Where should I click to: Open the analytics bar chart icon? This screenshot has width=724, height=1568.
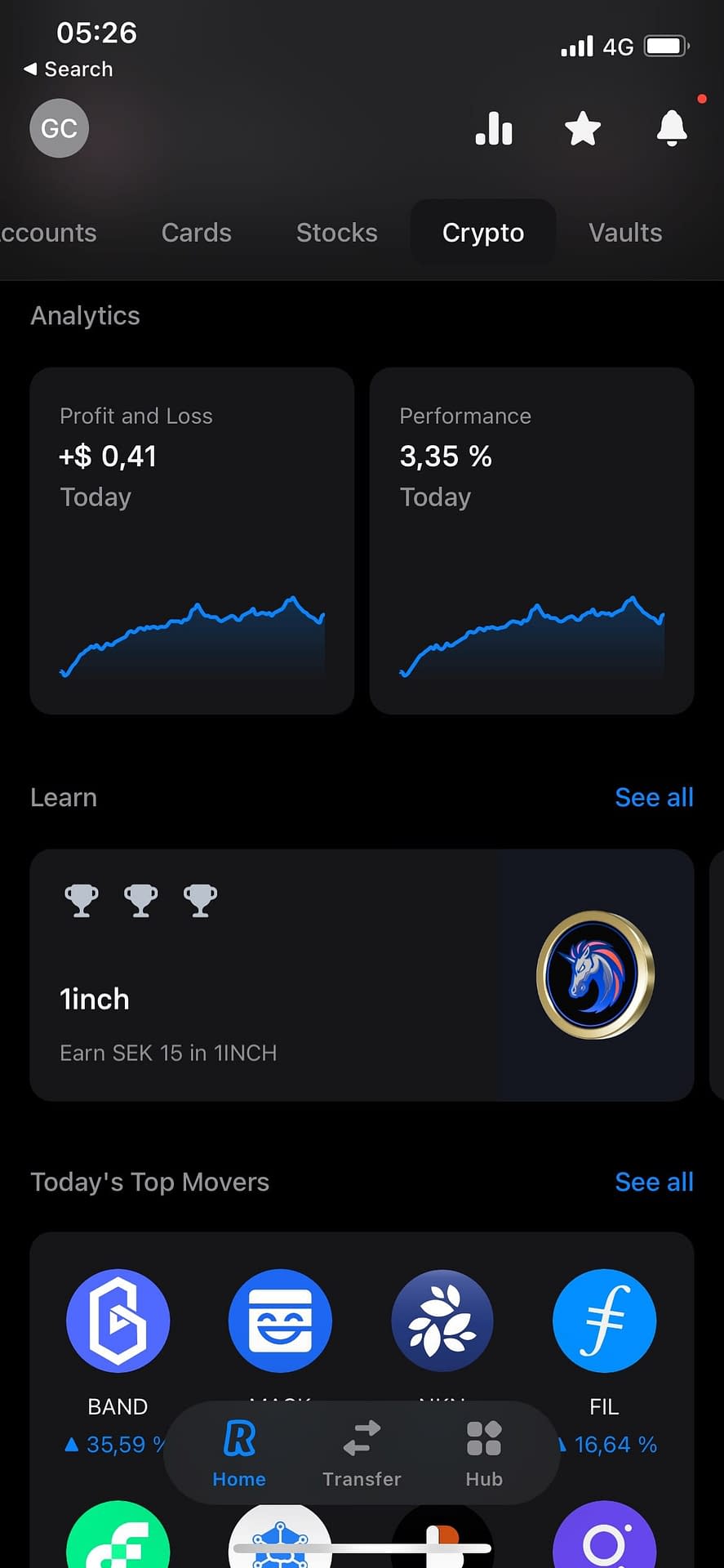494,128
